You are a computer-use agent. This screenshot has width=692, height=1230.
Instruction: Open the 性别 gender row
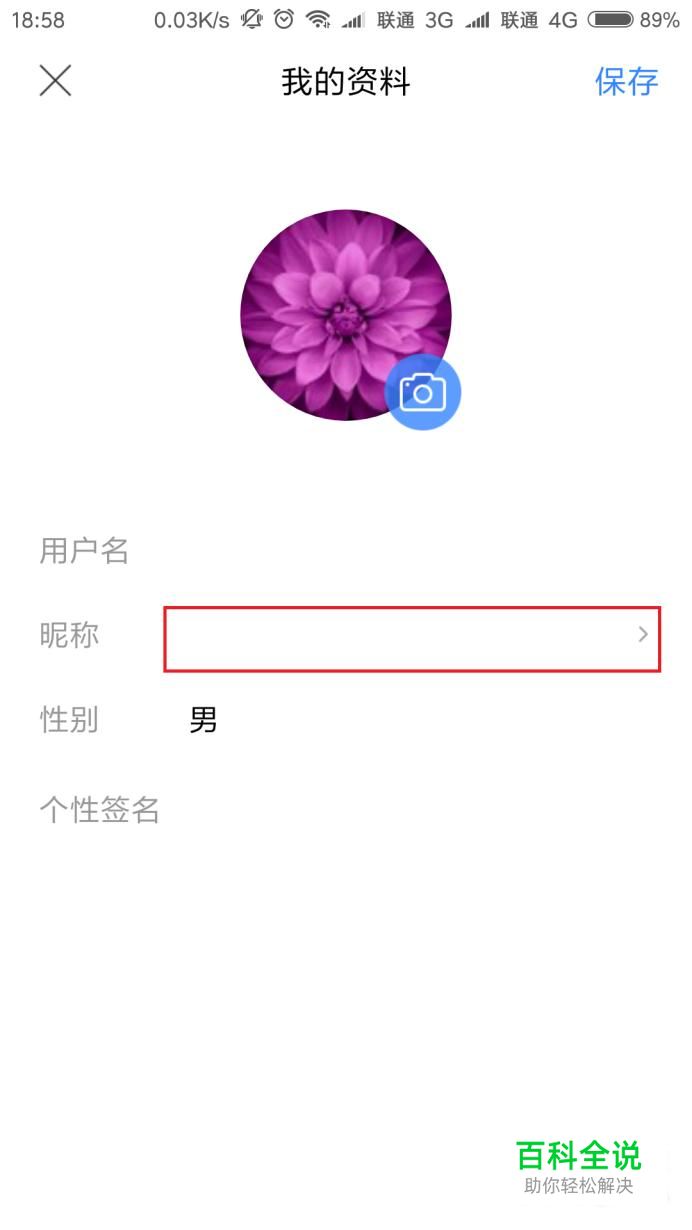pyautogui.click(x=346, y=719)
